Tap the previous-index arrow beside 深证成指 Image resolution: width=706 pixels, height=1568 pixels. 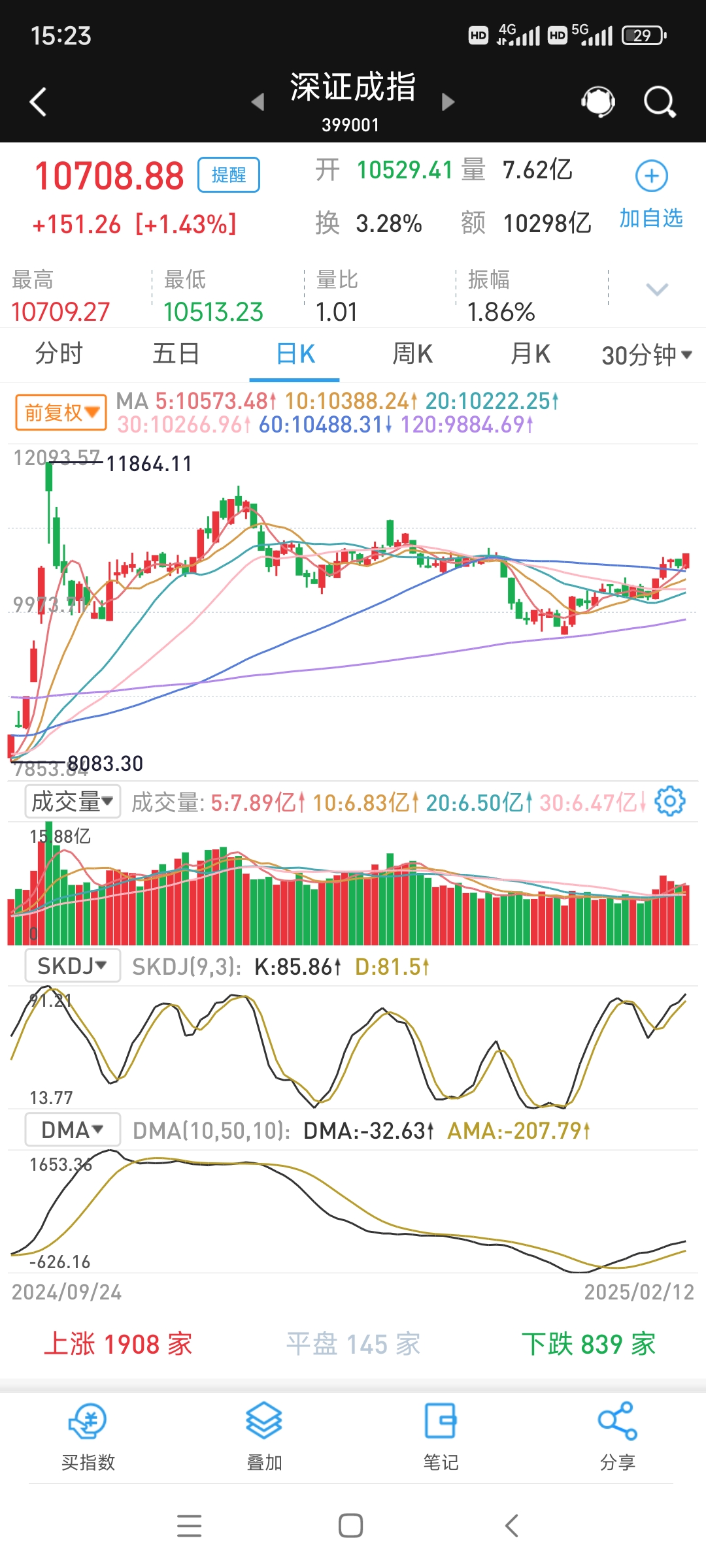[x=257, y=103]
